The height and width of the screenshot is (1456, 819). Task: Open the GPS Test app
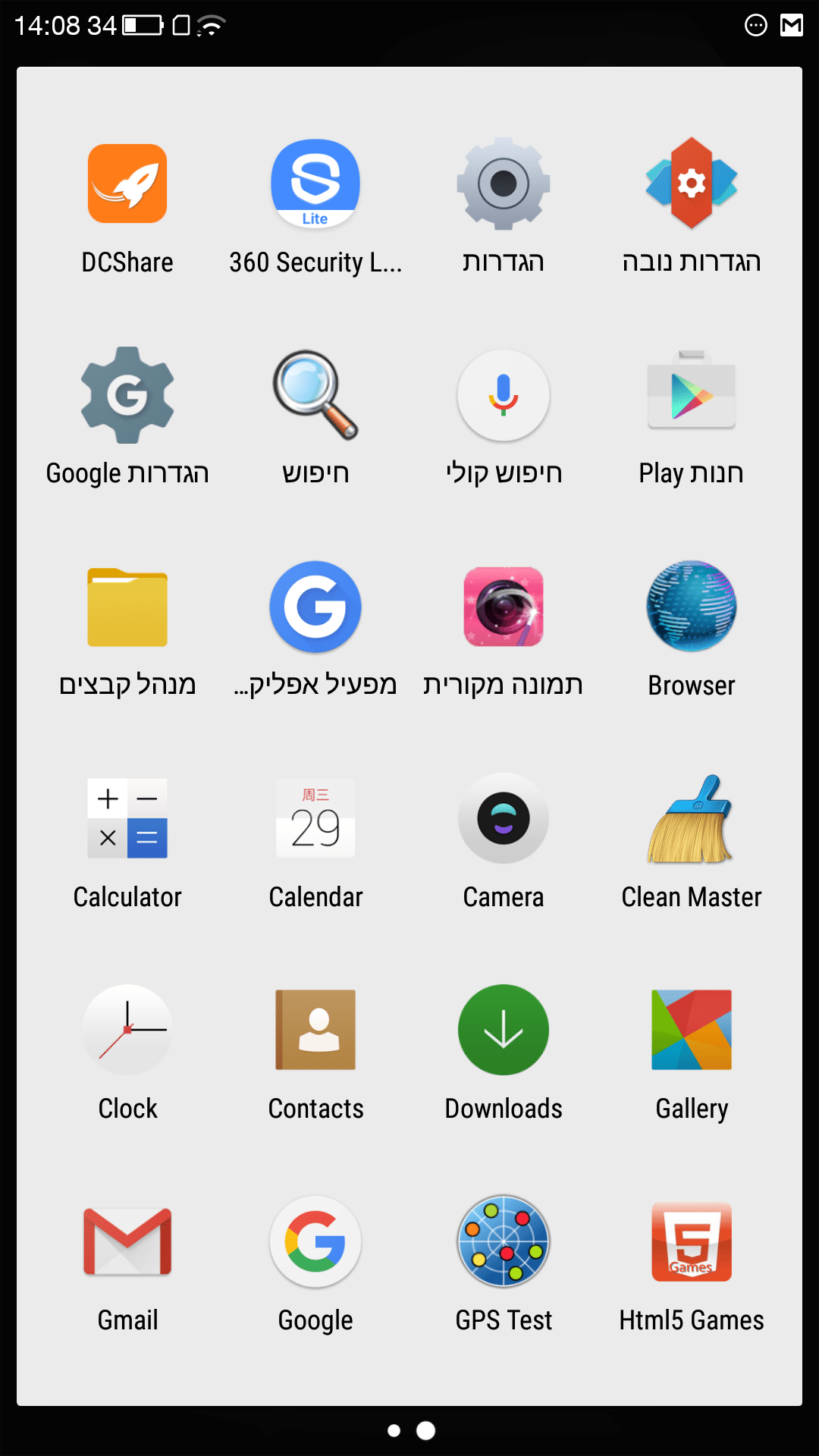[x=504, y=1241]
